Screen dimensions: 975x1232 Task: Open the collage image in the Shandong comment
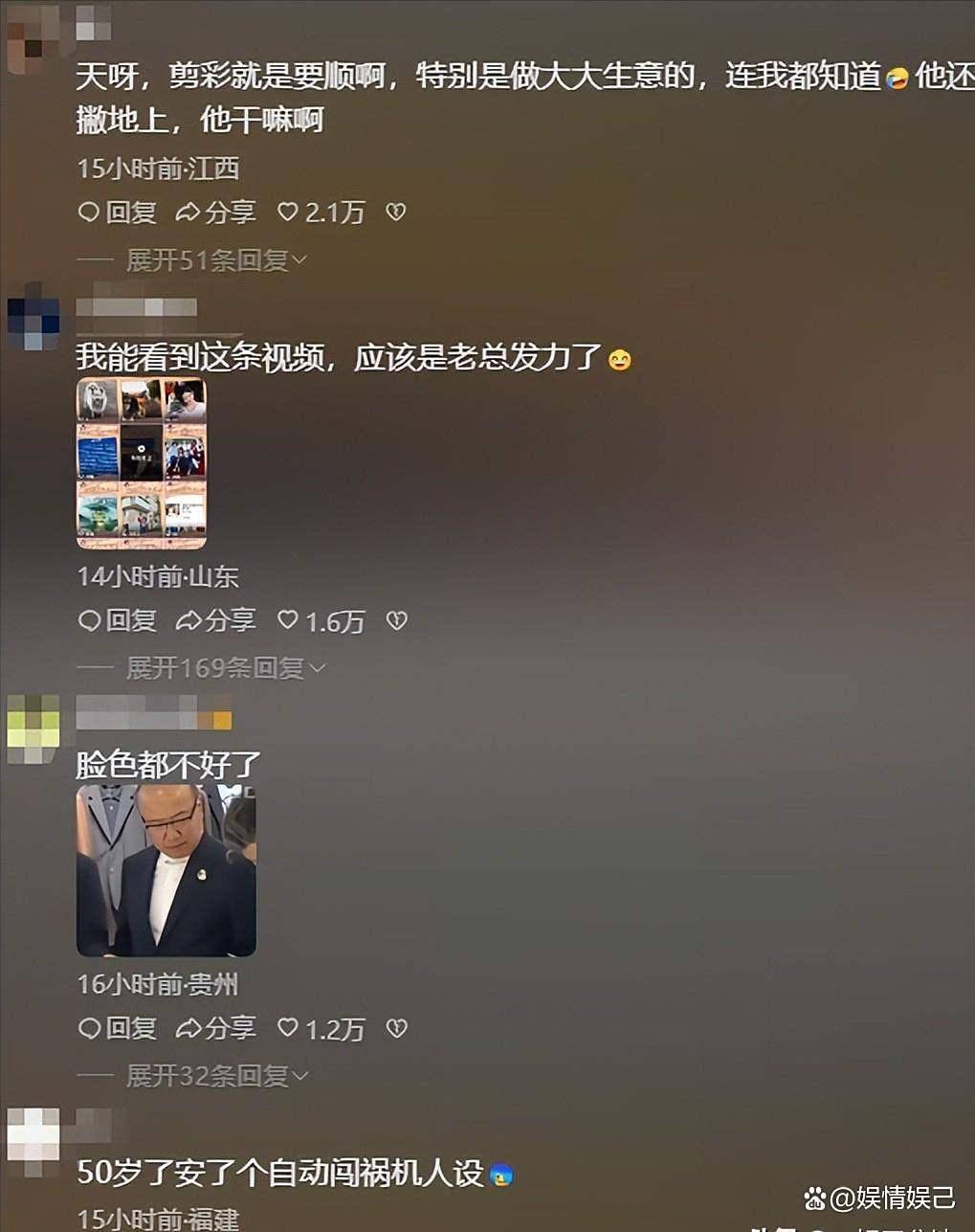142,463
